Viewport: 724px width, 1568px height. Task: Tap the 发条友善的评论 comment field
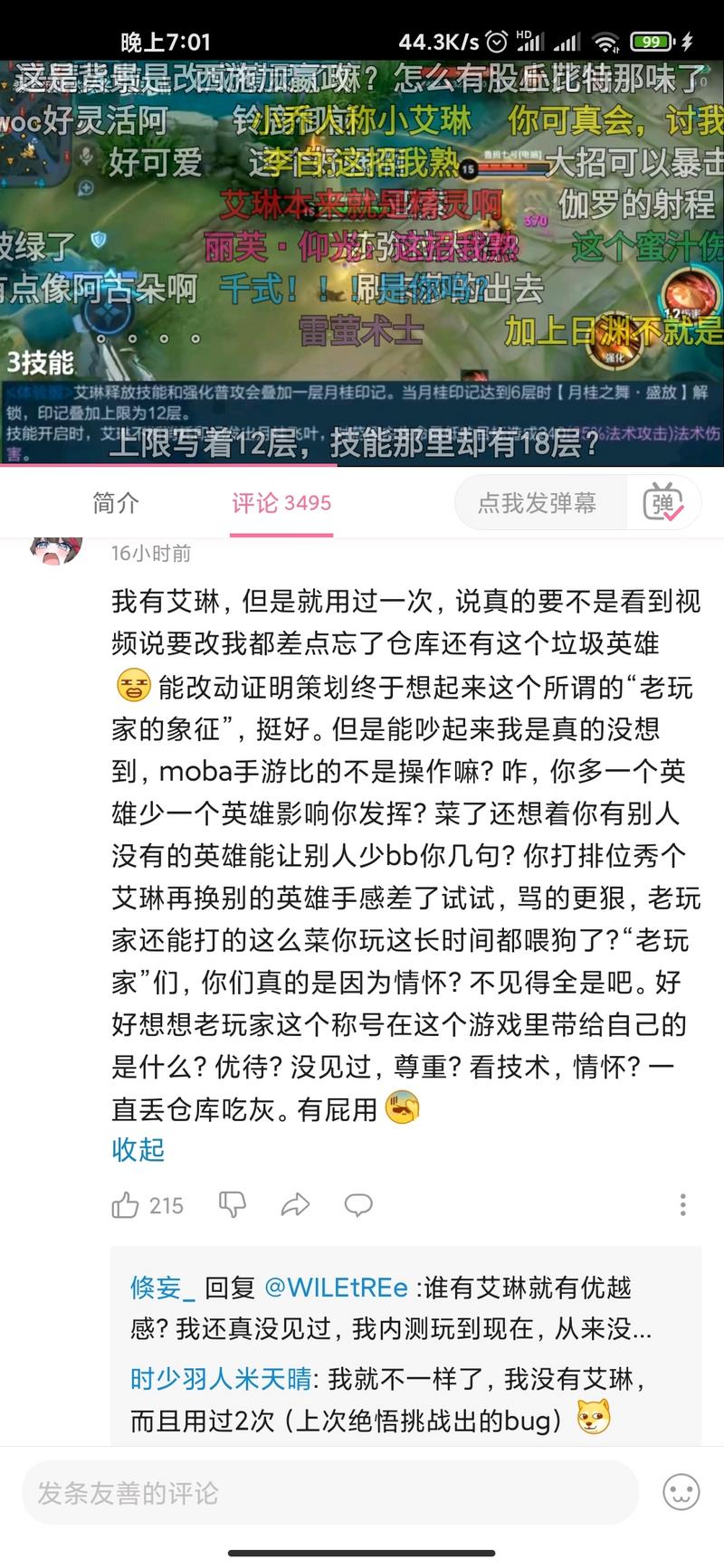coord(330,1493)
